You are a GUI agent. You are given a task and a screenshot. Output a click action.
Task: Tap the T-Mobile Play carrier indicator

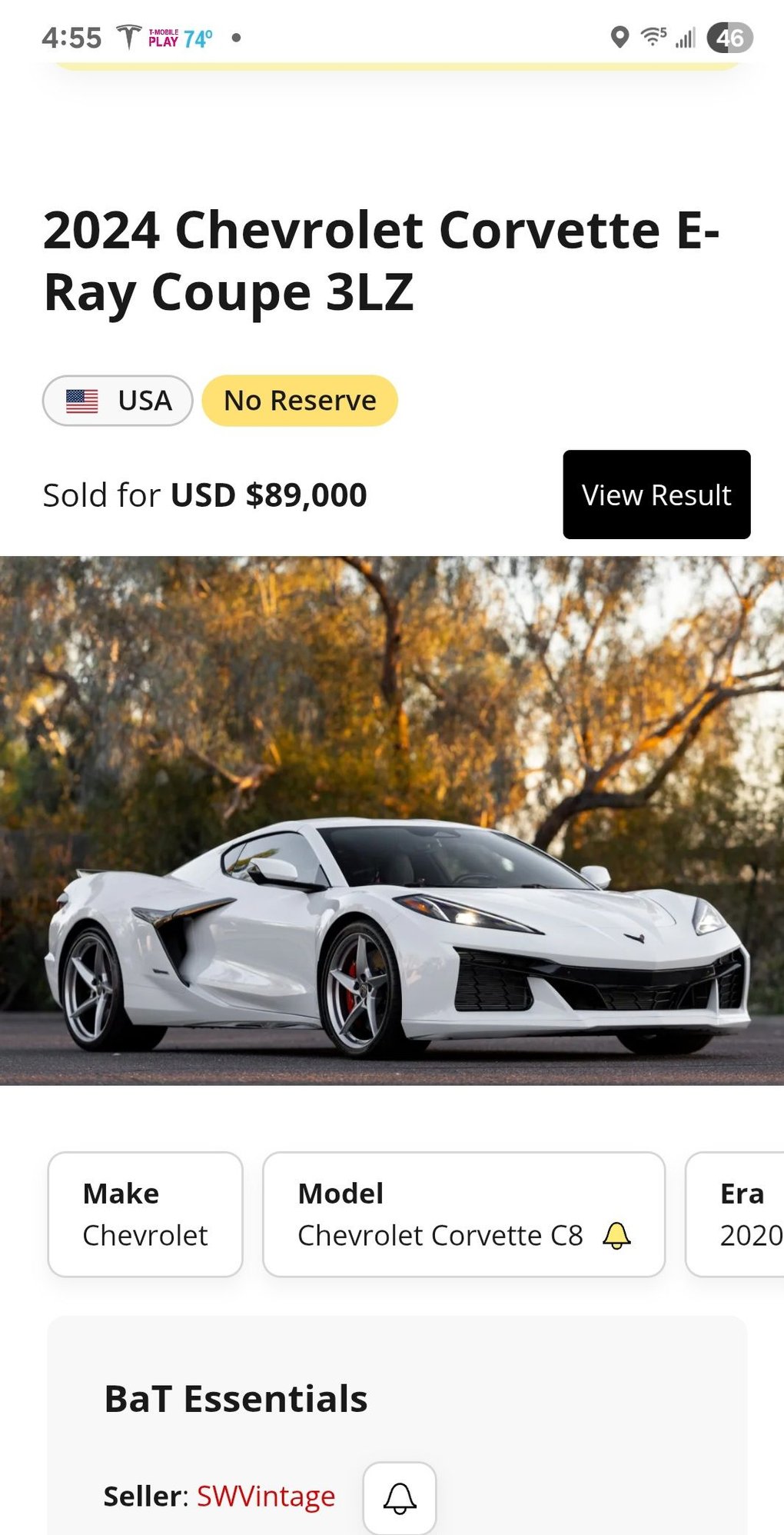(x=162, y=35)
